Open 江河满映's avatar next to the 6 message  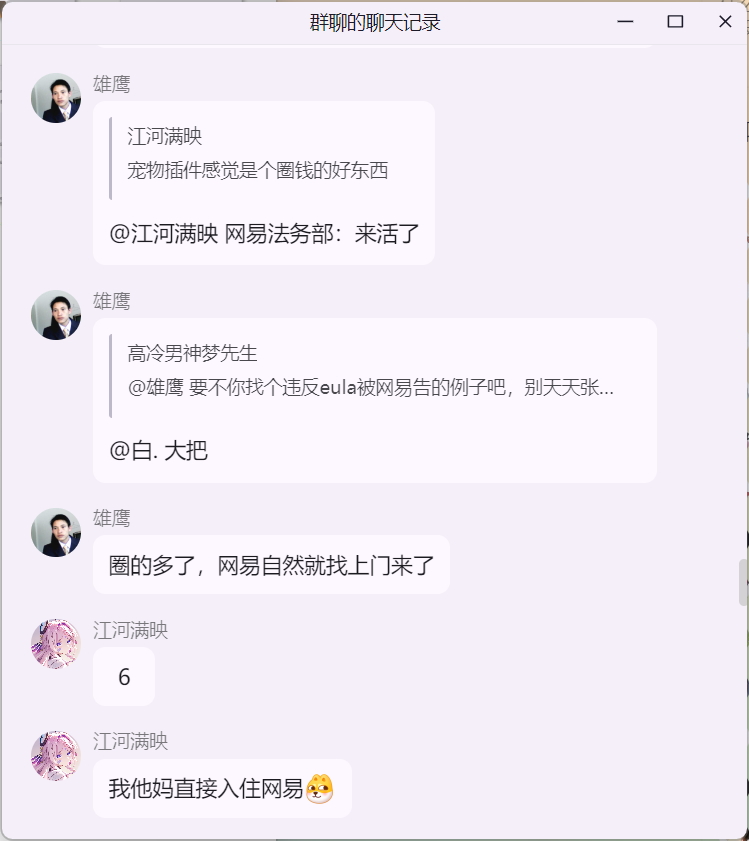[x=56, y=644]
